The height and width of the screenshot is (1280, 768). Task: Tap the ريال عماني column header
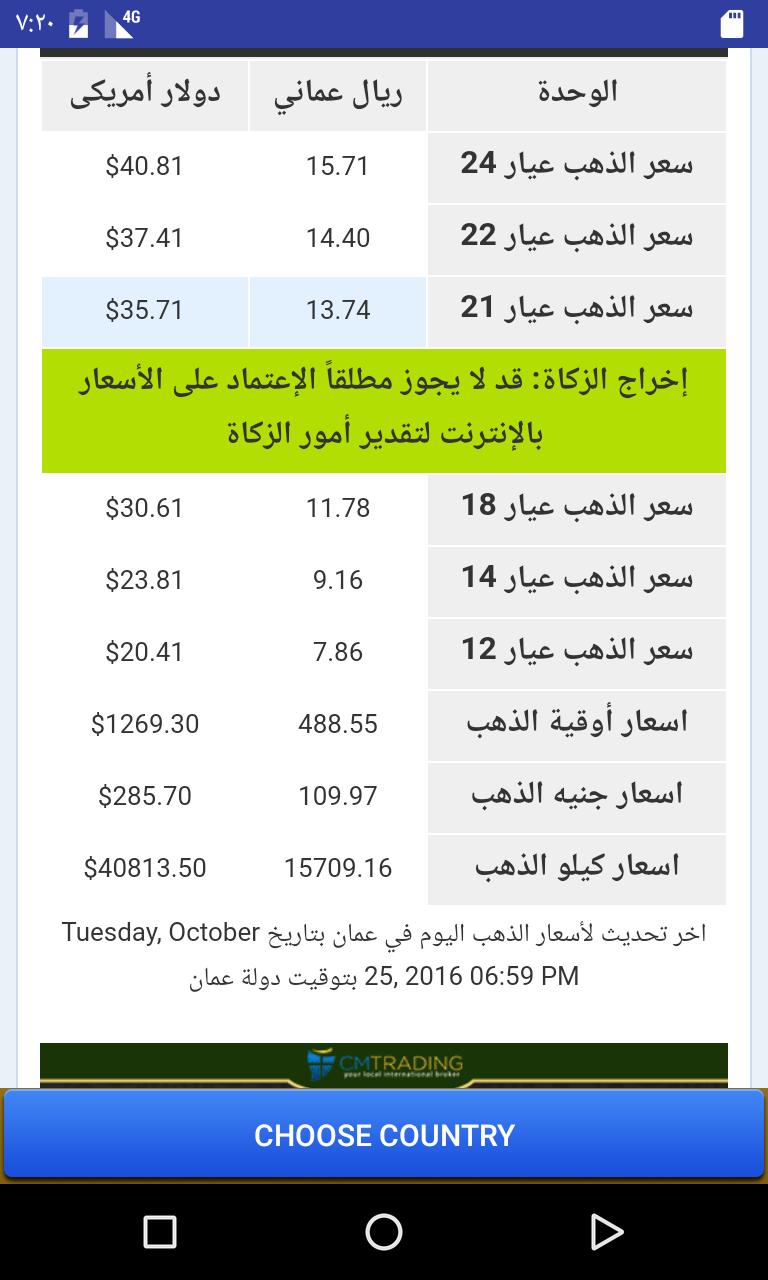[338, 94]
